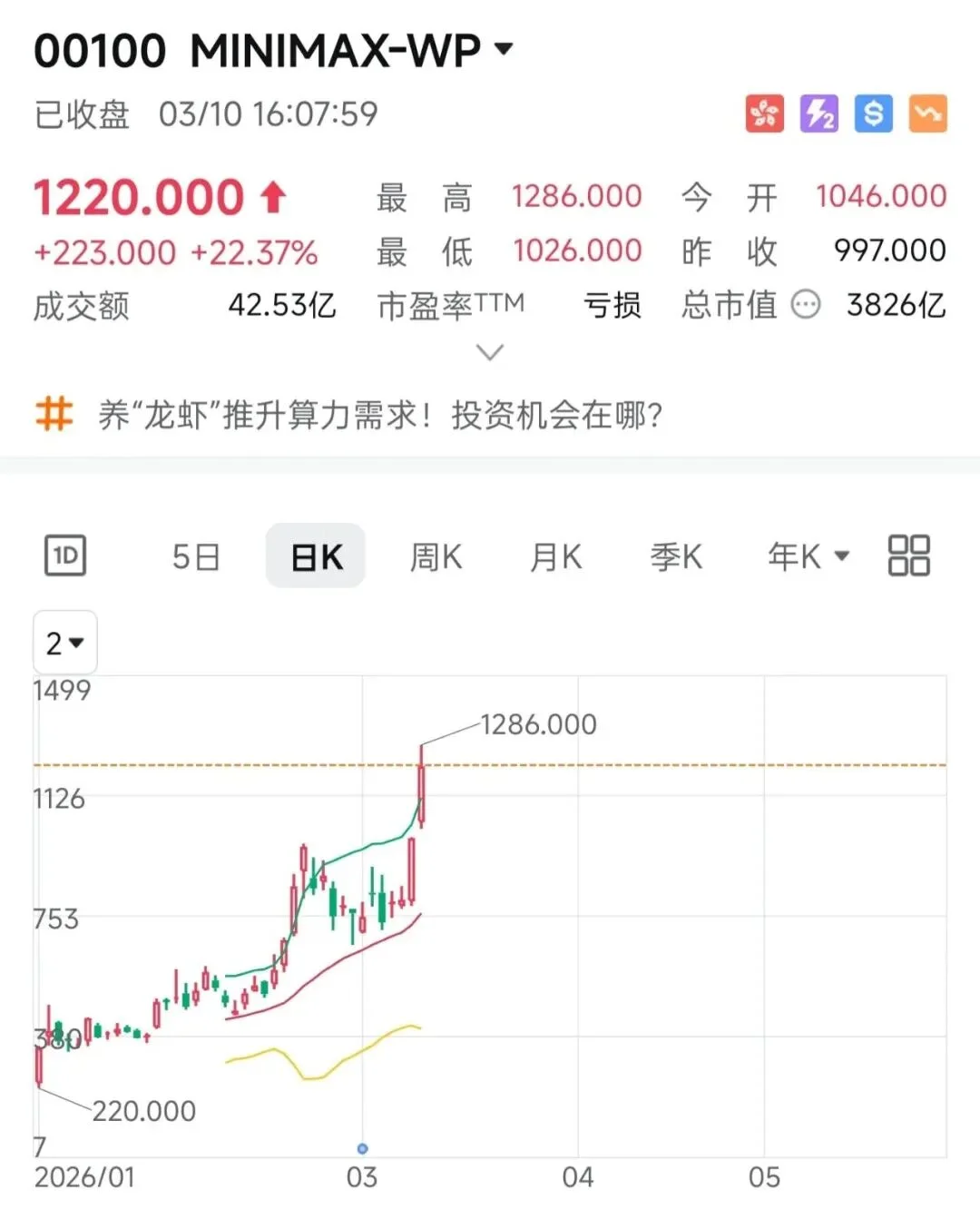Click the hashtag topic icon
This screenshot has width=980, height=1219.
tap(54, 415)
